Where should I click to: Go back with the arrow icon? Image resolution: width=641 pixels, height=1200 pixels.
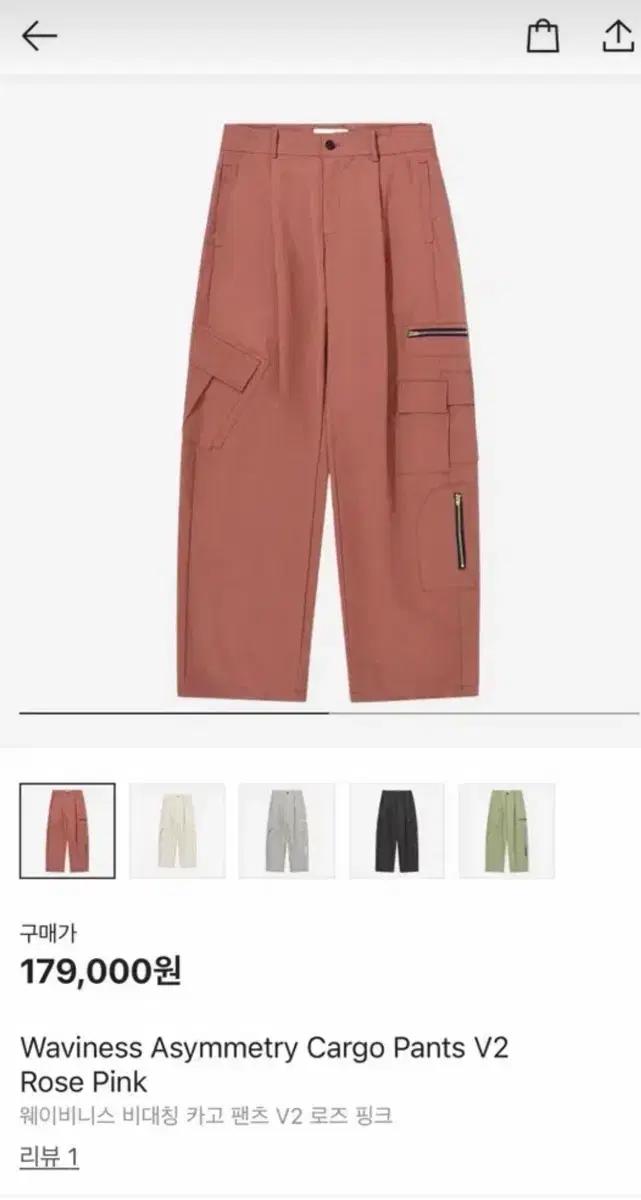click(x=40, y=37)
